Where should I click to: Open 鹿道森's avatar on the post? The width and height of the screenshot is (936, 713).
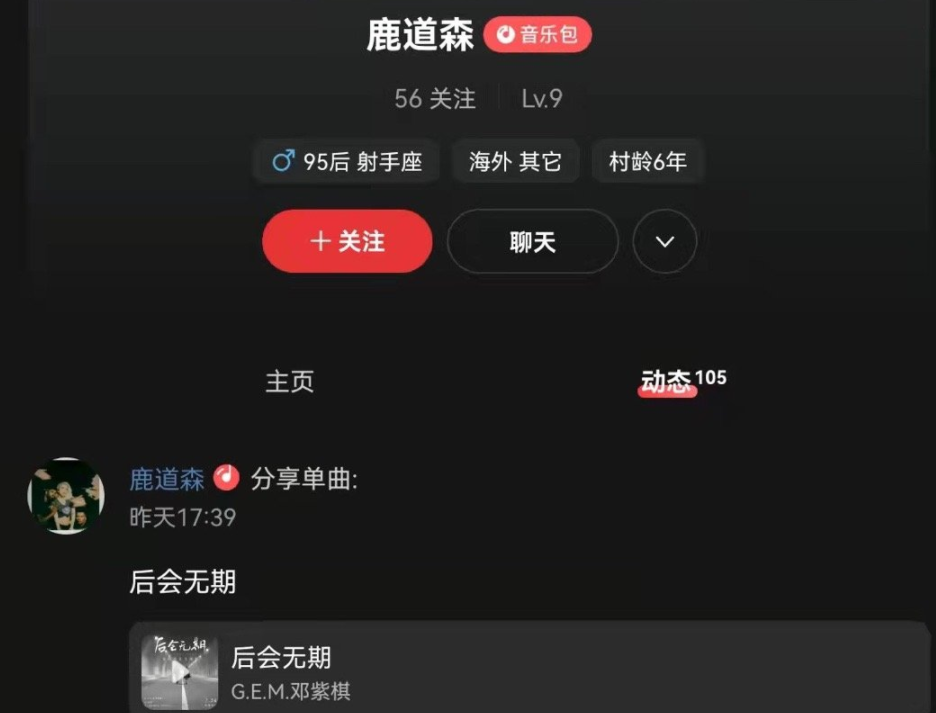[x=66, y=497]
